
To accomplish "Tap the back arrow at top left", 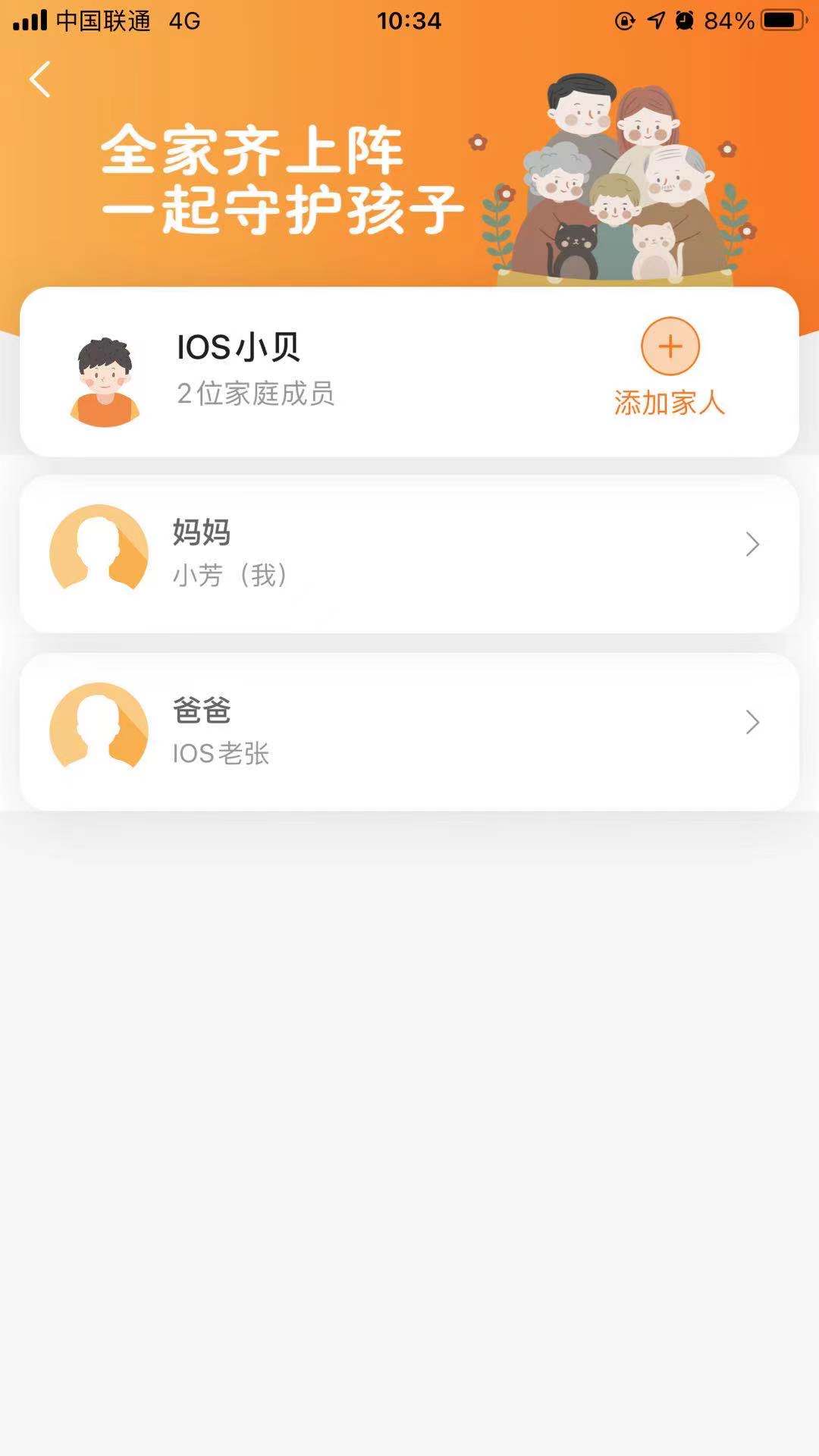I will (x=39, y=78).
